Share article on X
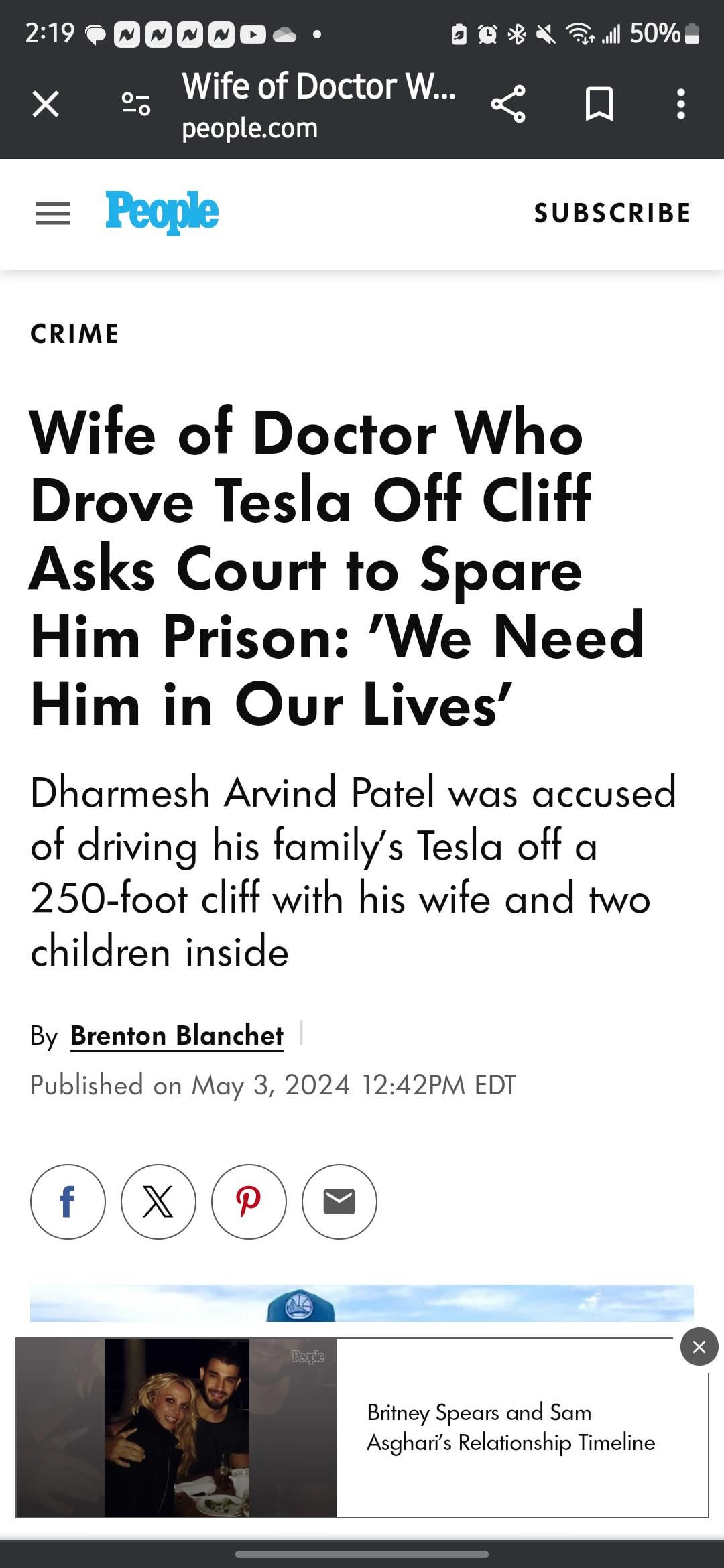The height and width of the screenshot is (1568, 724). (158, 1201)
